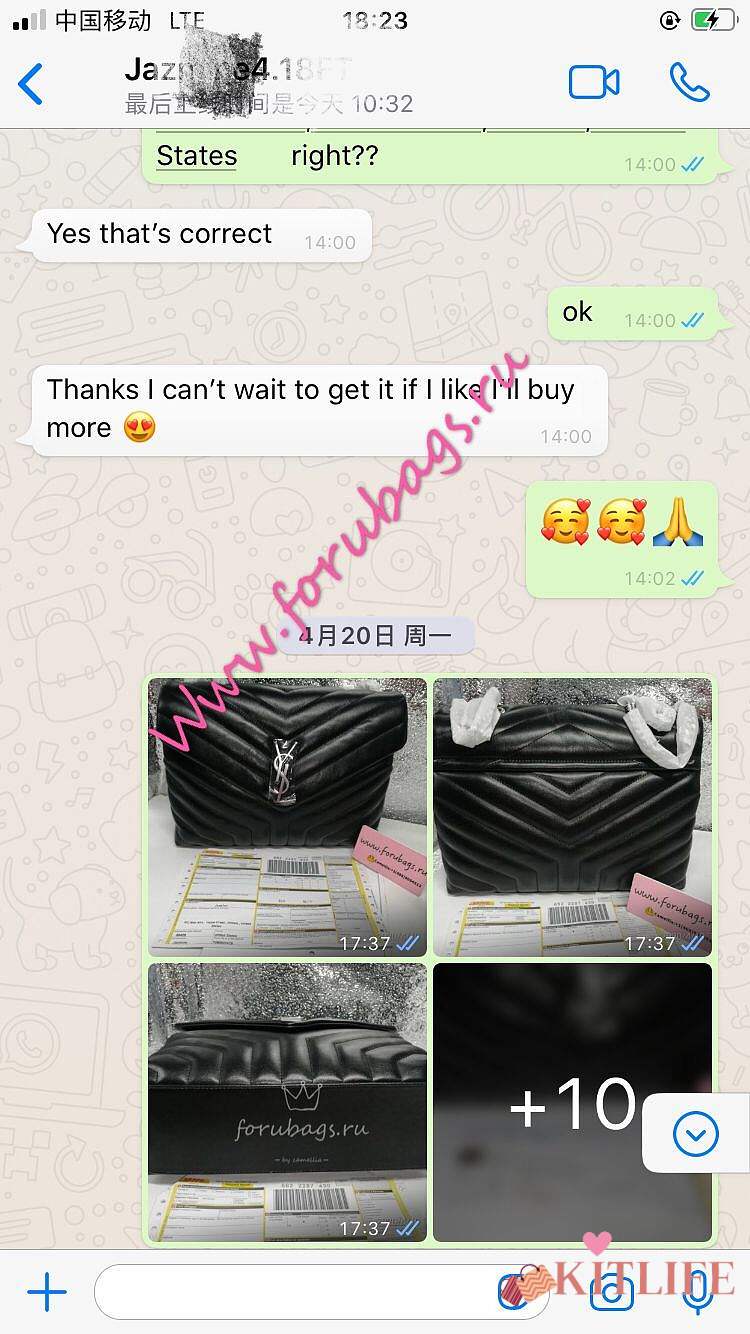Open the first handbag photo showing YSL logo
Screen dimensions: 750x1334
288,817
